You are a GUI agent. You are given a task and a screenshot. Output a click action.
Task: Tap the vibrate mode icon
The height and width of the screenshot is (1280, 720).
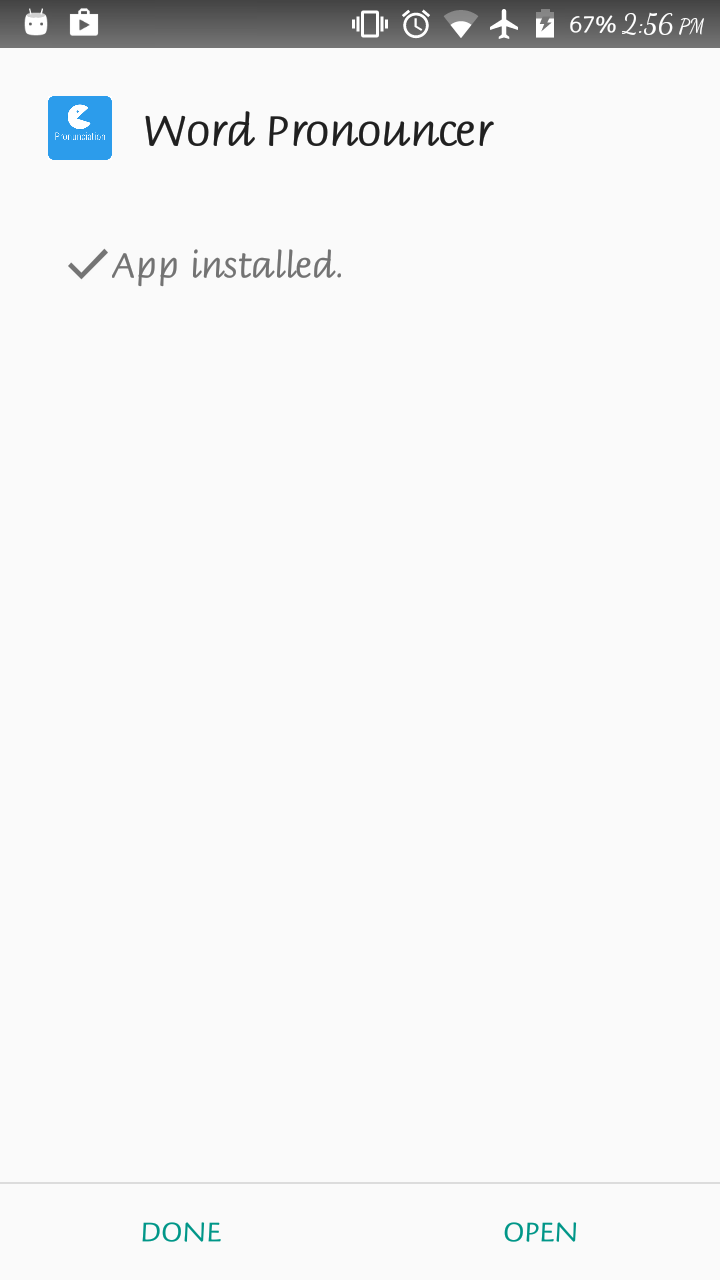tap(369, 24)
